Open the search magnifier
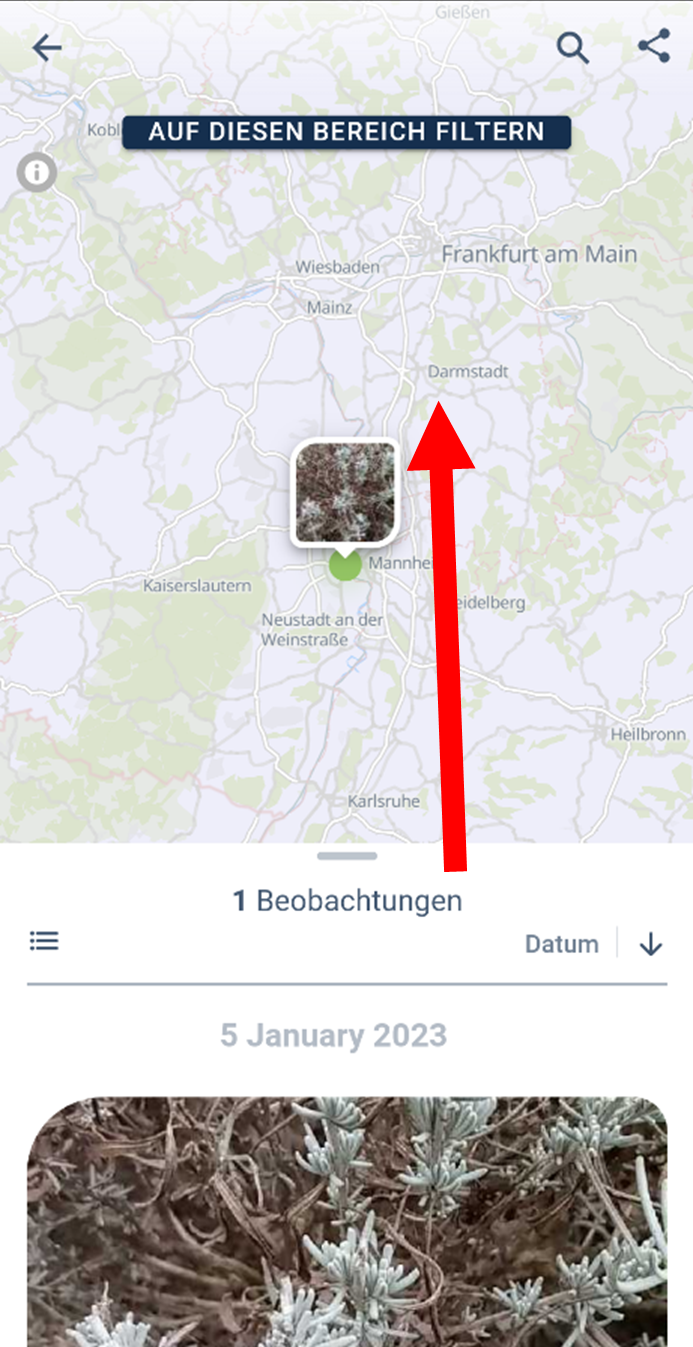 (573, 48)
